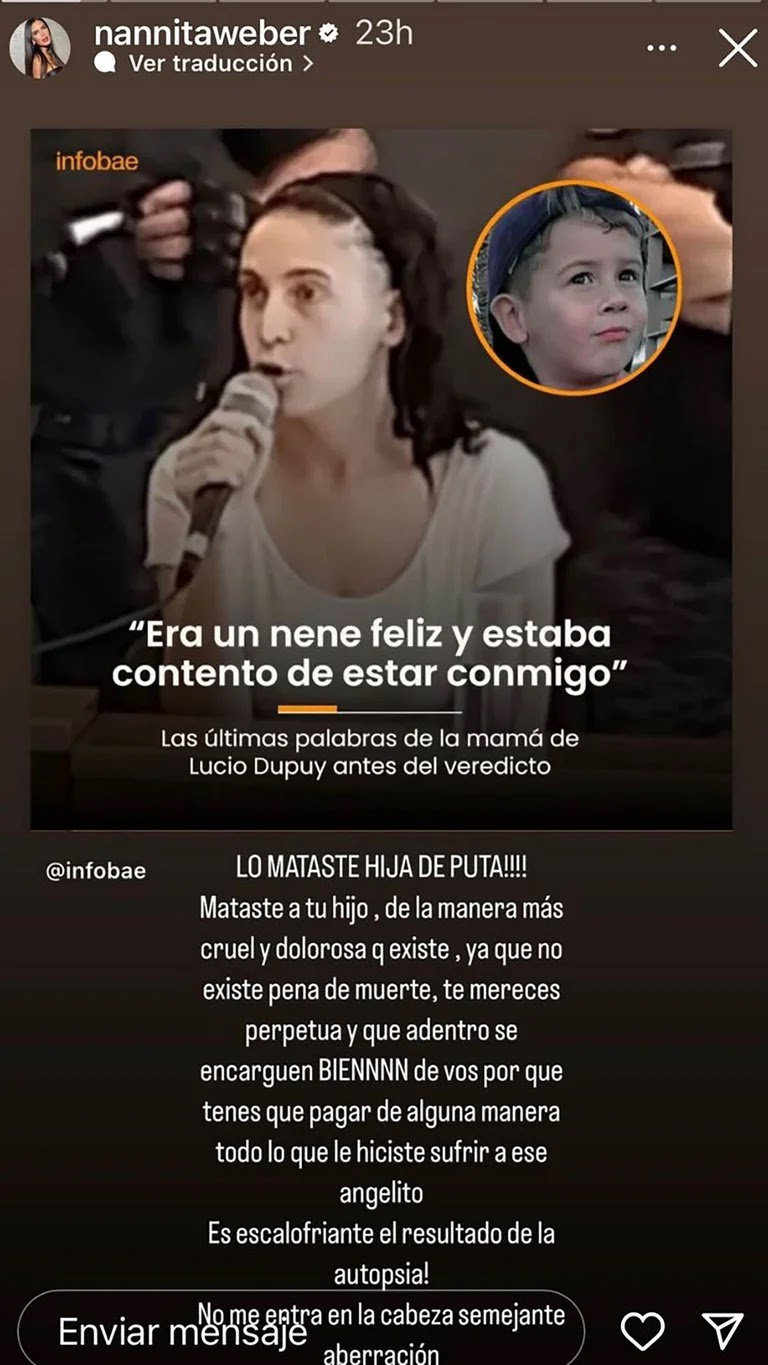The image size is (768, 1365).
Task: Tap the Enviar mensaje reply field
Action: click(x=301, y=1331)
